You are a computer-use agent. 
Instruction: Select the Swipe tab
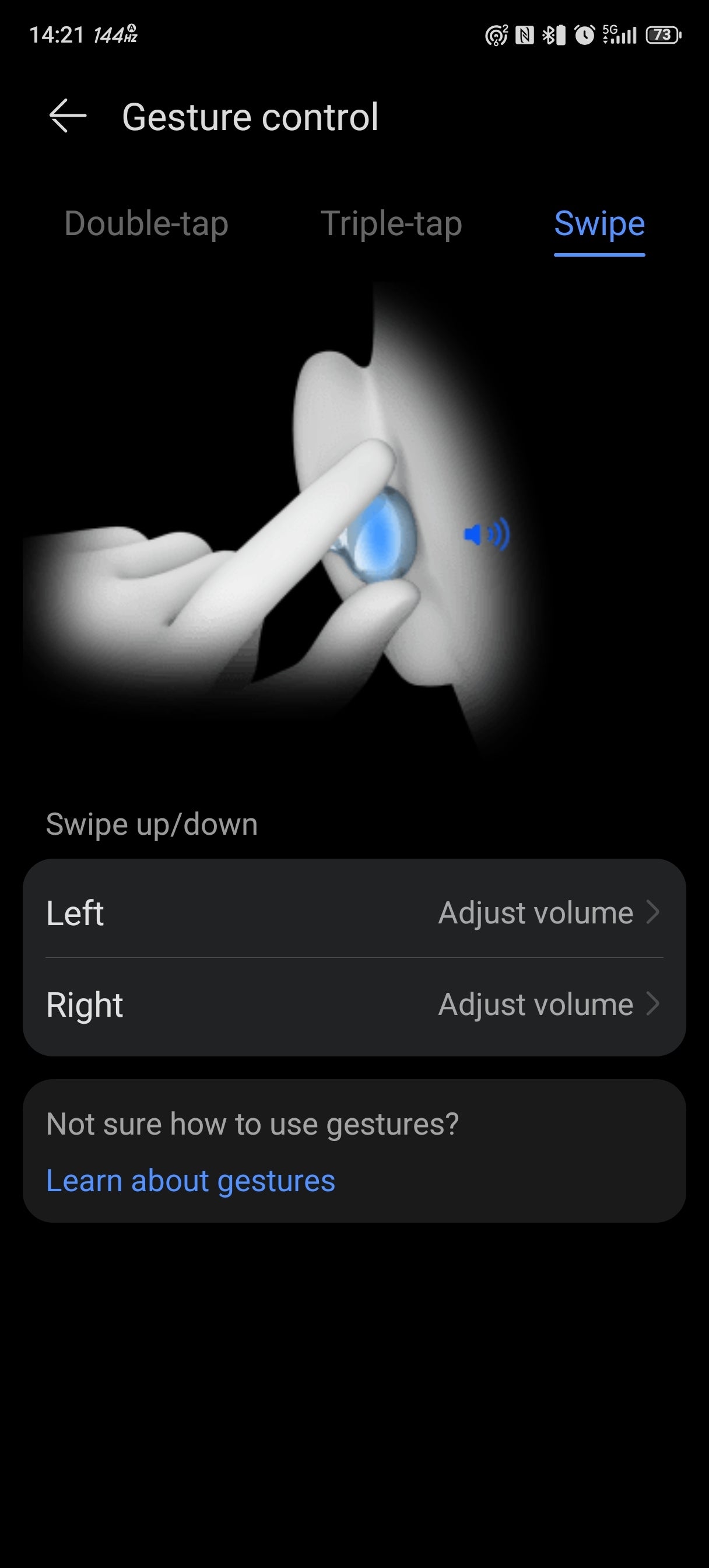click(599, 223)
